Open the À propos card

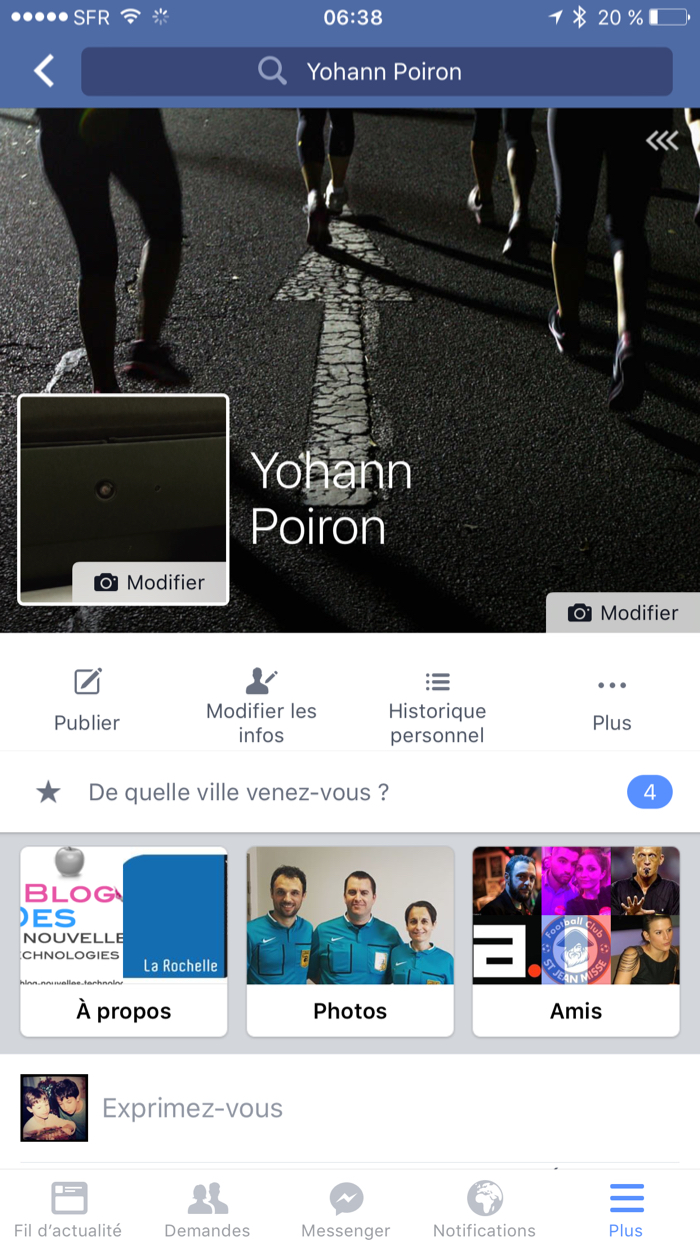[124, 940]
